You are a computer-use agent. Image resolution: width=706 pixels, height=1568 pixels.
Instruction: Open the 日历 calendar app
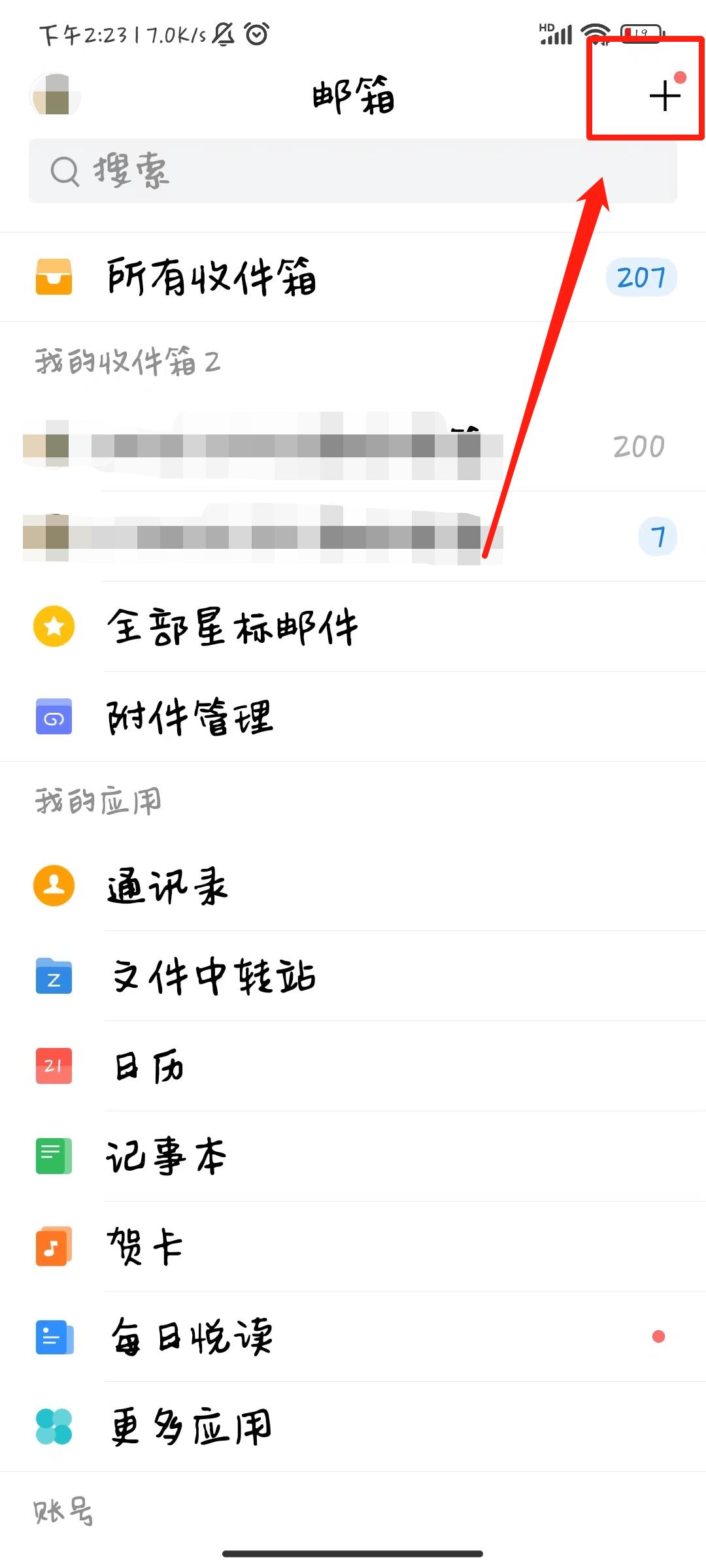[x=353, y=1066]
